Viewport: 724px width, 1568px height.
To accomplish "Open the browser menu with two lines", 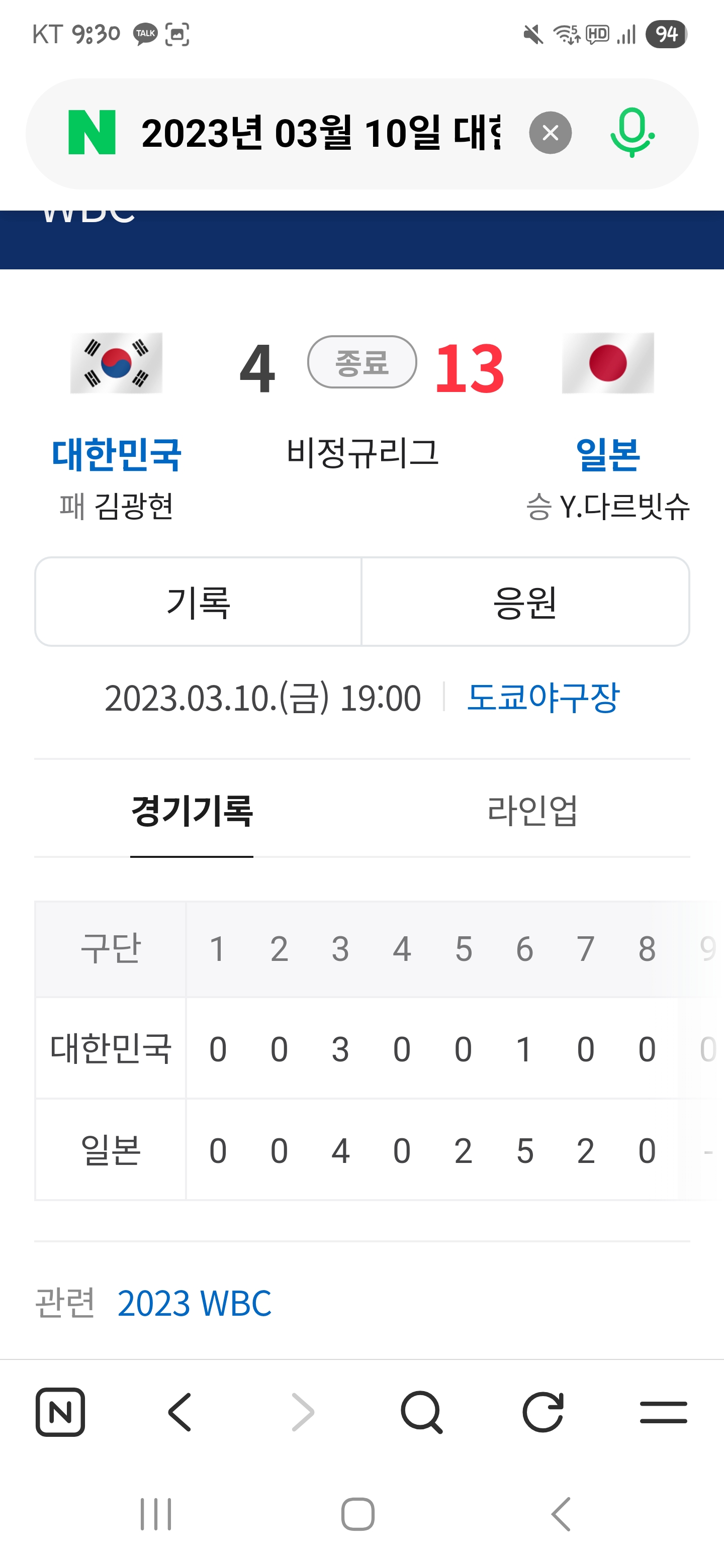I will pyautogui.click(x=663, y=1412).
